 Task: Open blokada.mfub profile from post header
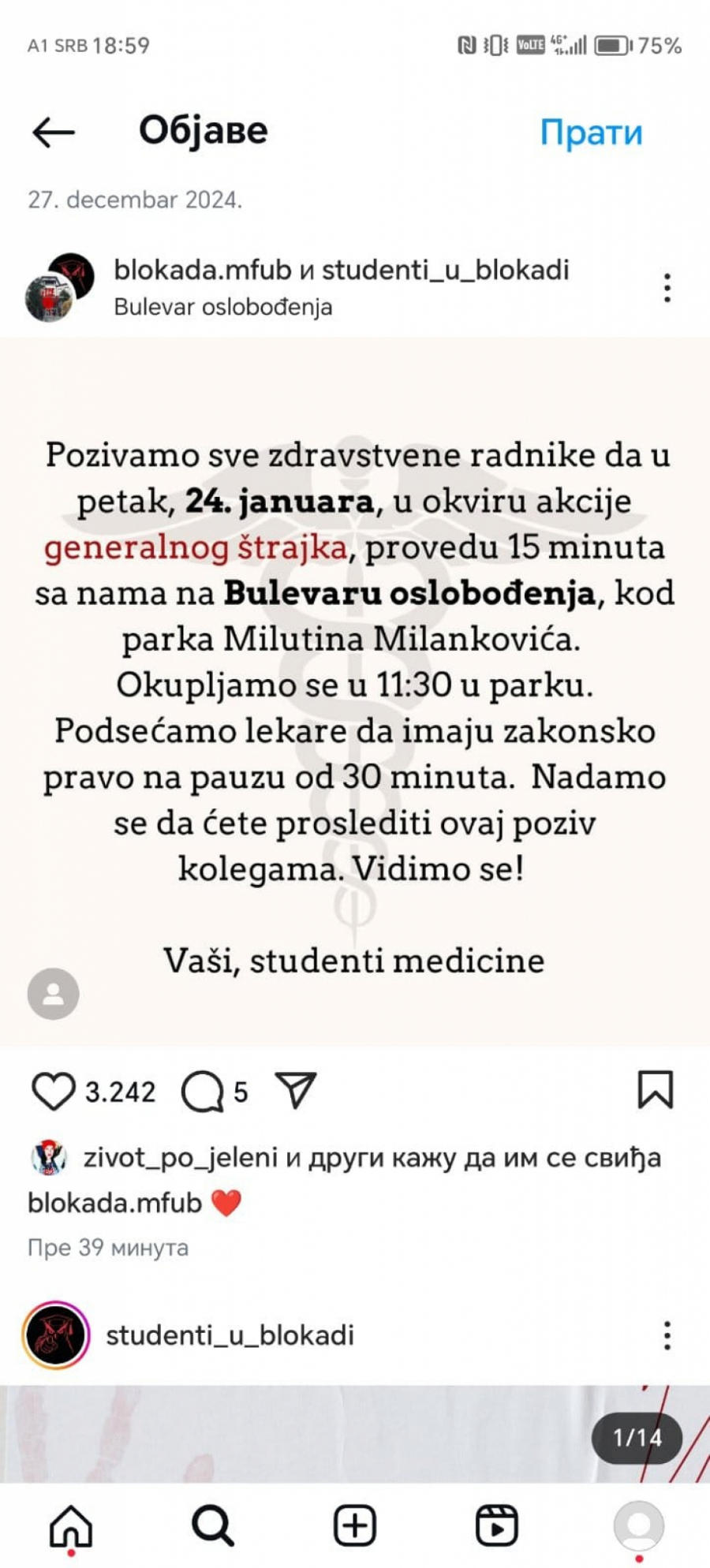point(202,270)
